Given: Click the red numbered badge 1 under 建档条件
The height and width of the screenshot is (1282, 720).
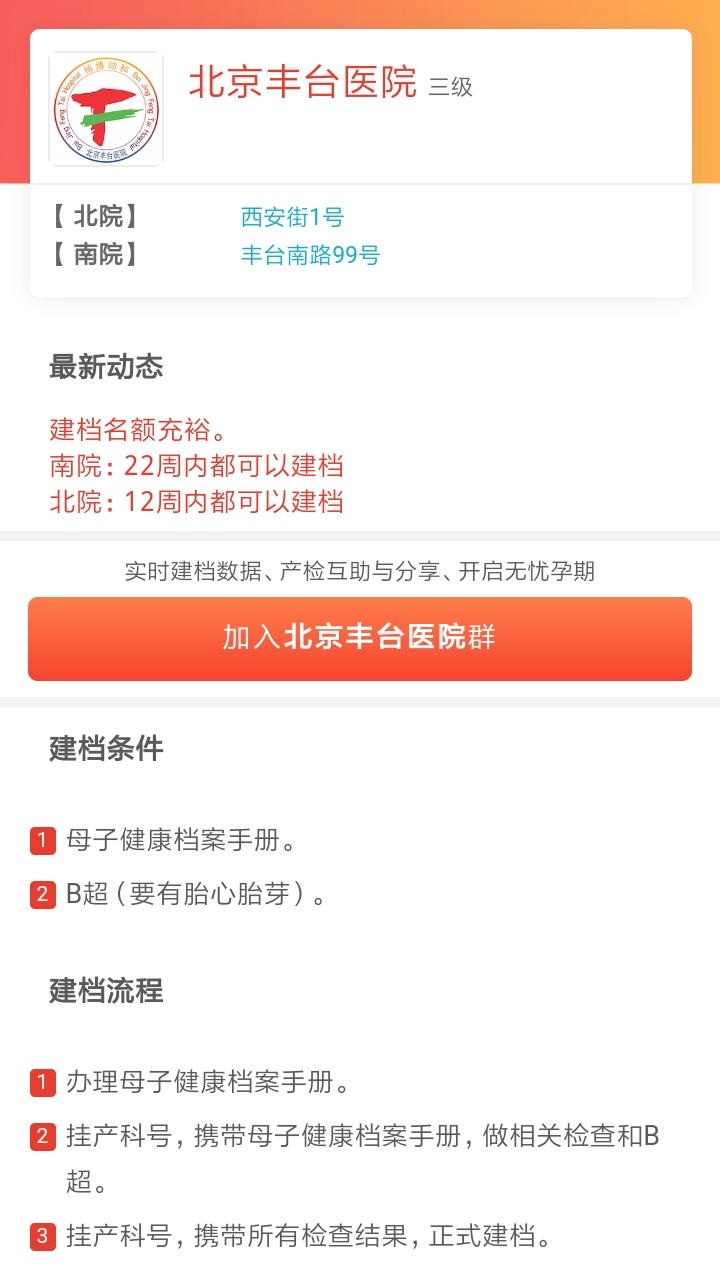Looking at the screenshot, I should [41, 842].
